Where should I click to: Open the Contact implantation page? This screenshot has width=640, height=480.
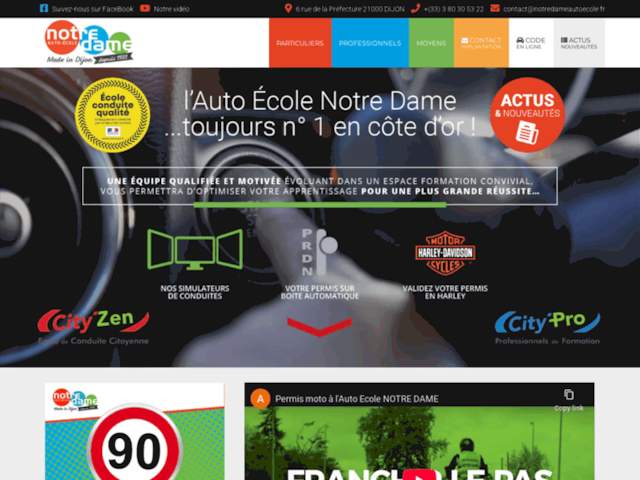(x=481, y=43)
